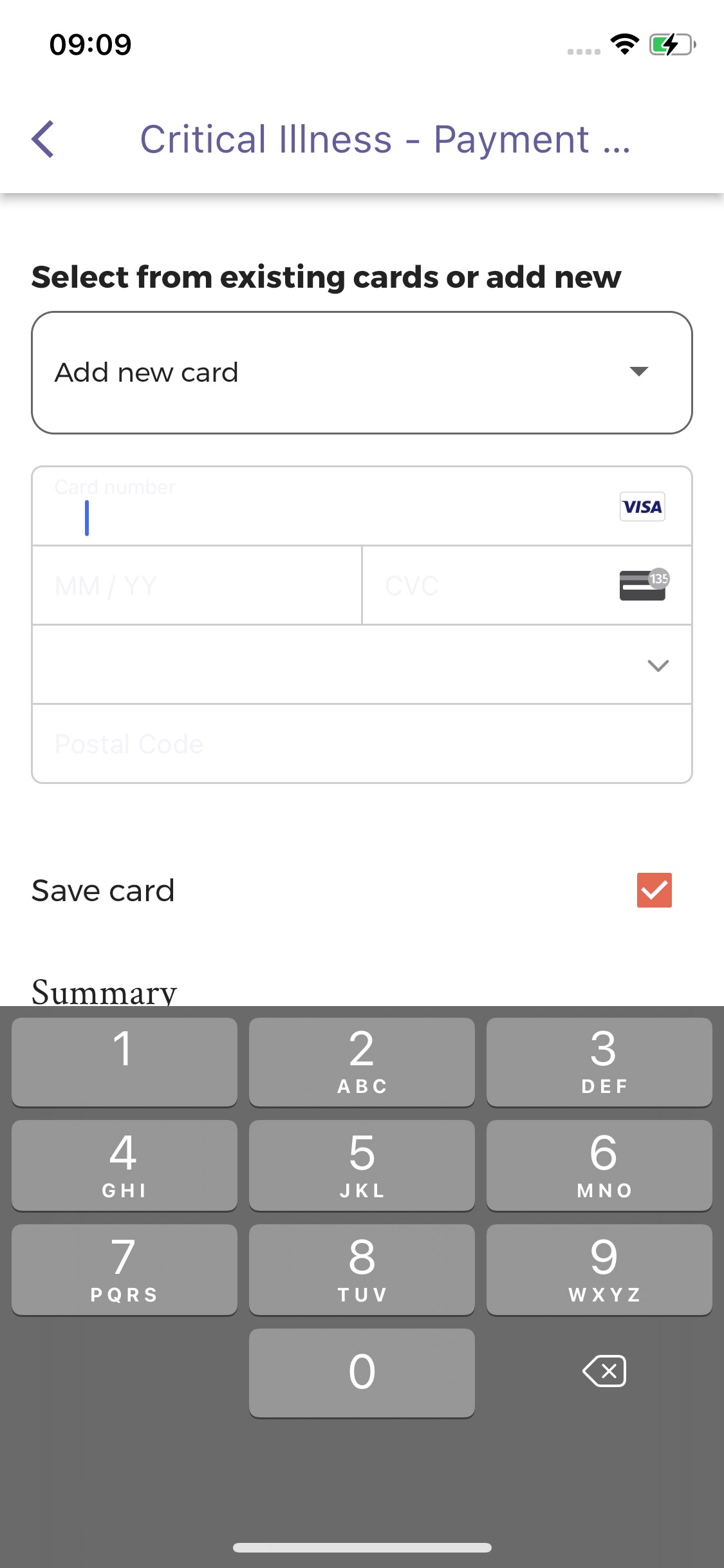Click the CVC card illustration icon
The width and height of the screenshot is (724, 1568).
point(642,584)
